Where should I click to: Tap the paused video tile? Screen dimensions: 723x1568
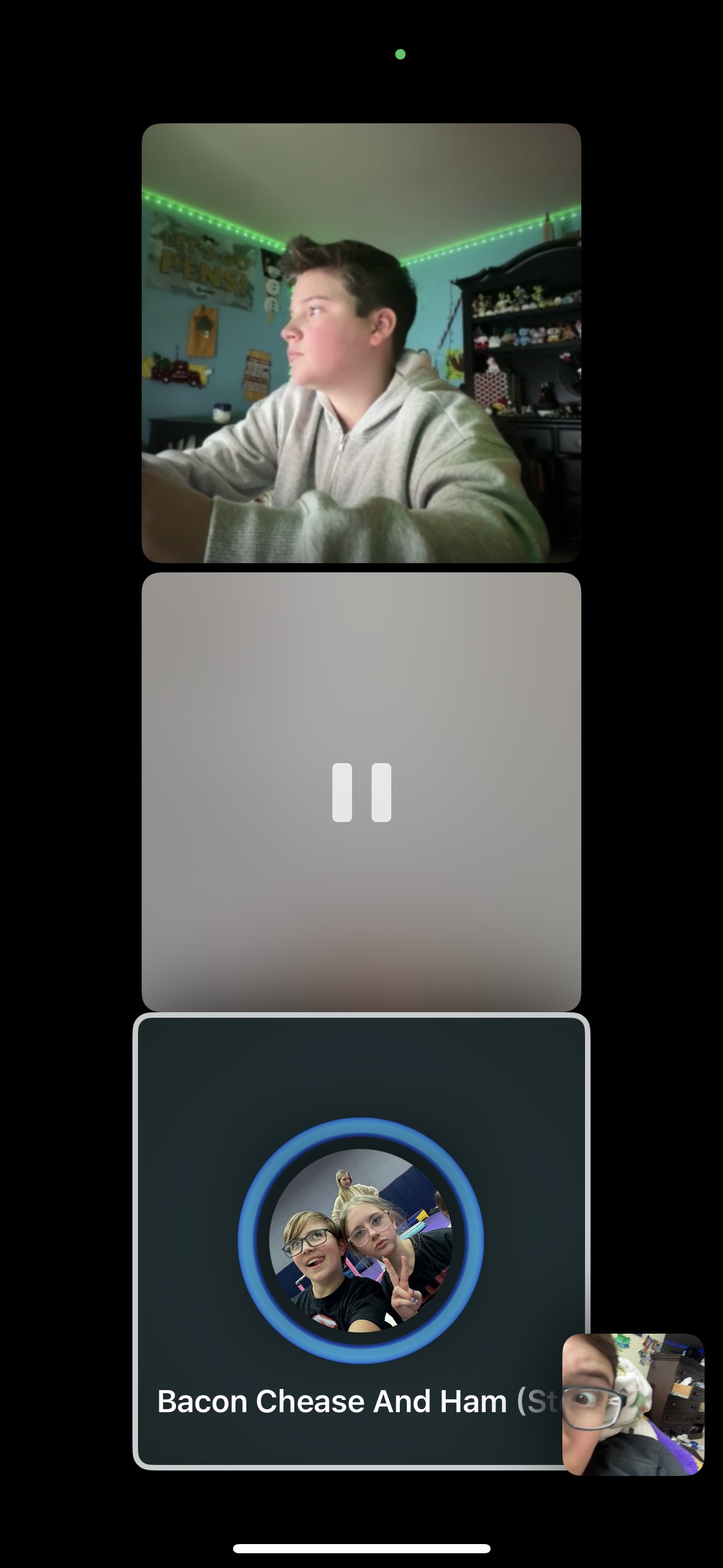(361, 792)
